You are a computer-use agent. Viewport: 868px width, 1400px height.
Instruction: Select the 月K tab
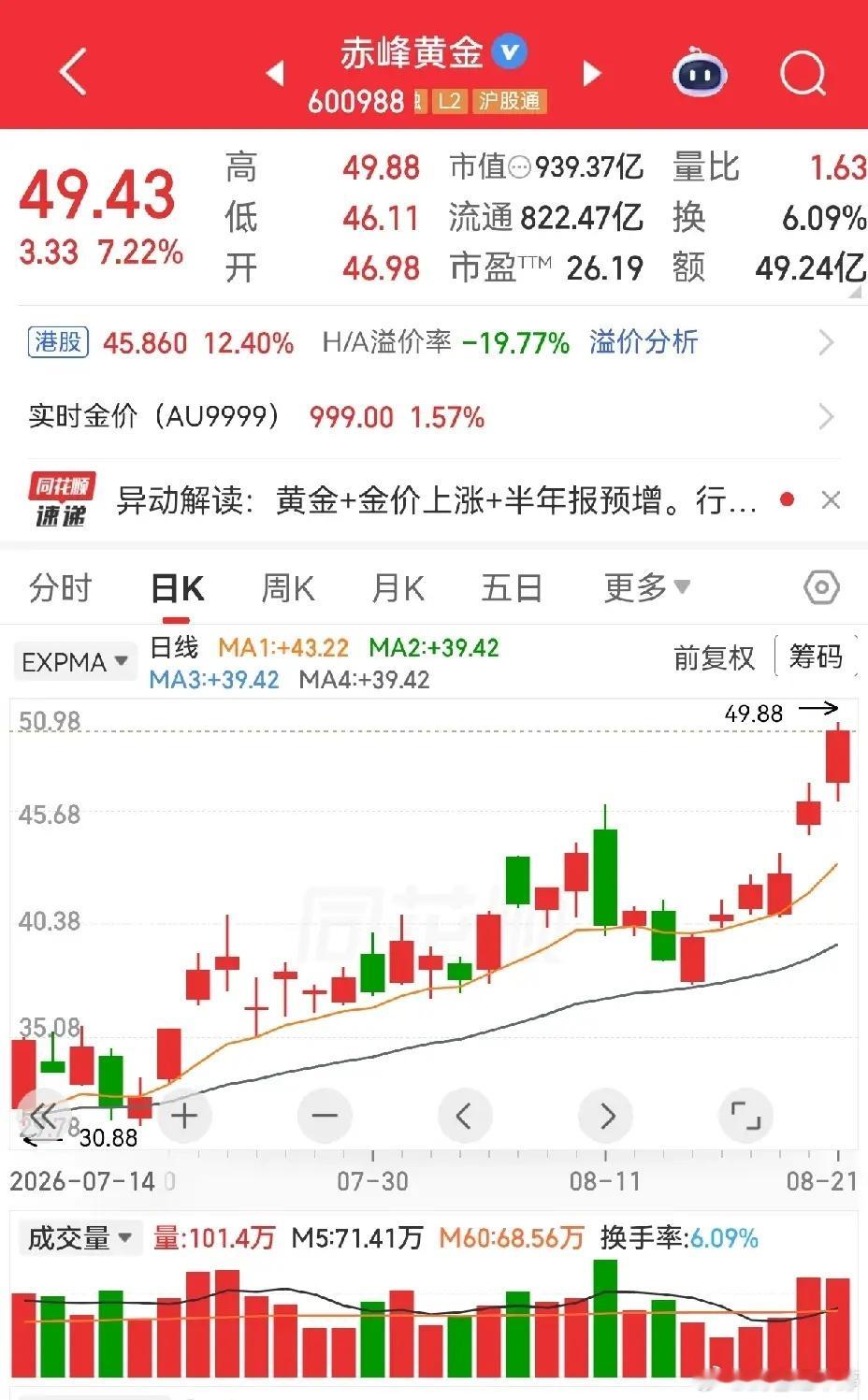point(398,588)
